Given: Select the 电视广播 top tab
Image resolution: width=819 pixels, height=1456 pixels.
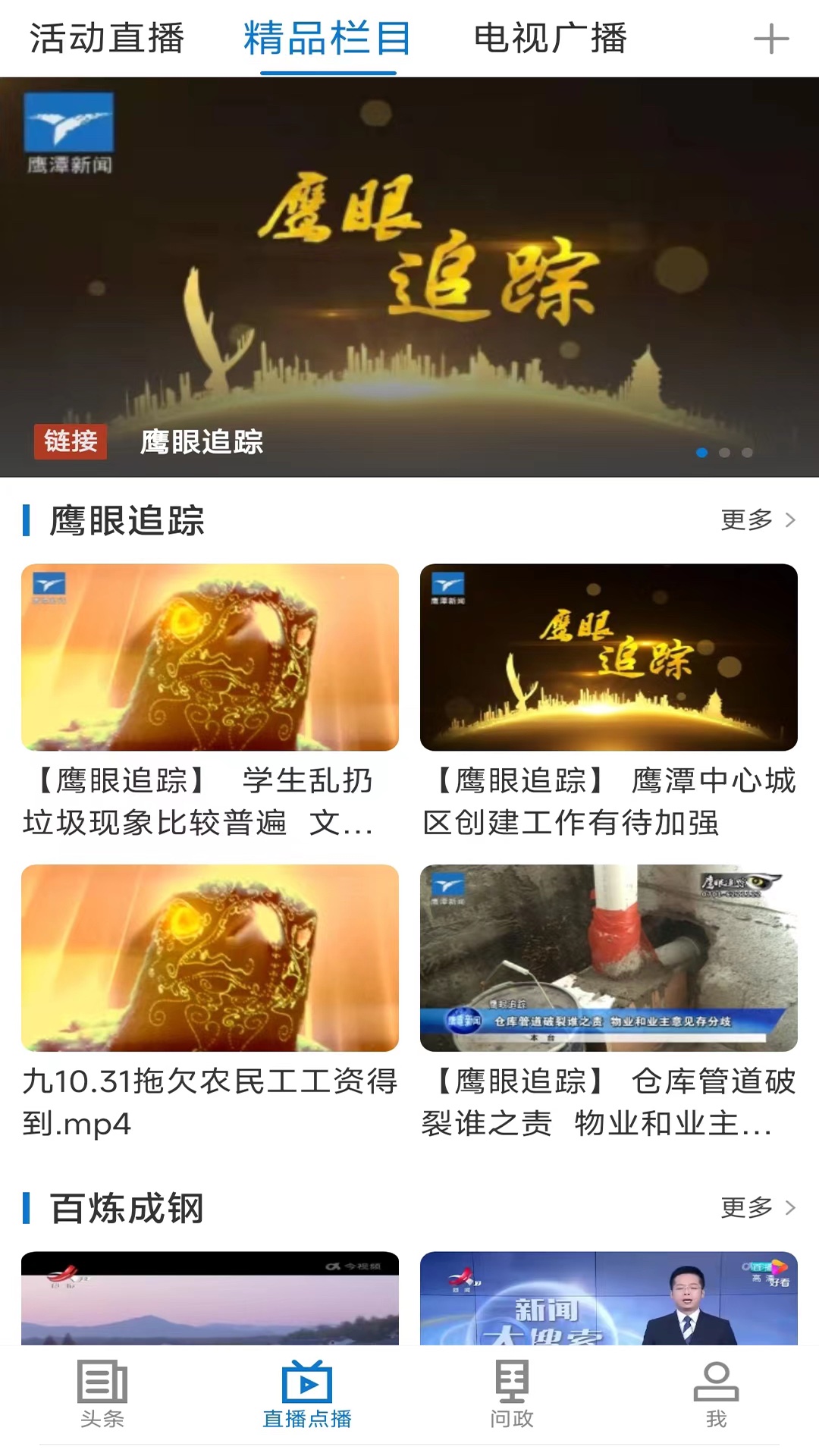Looking at the screenshot, I should (550, 39).
